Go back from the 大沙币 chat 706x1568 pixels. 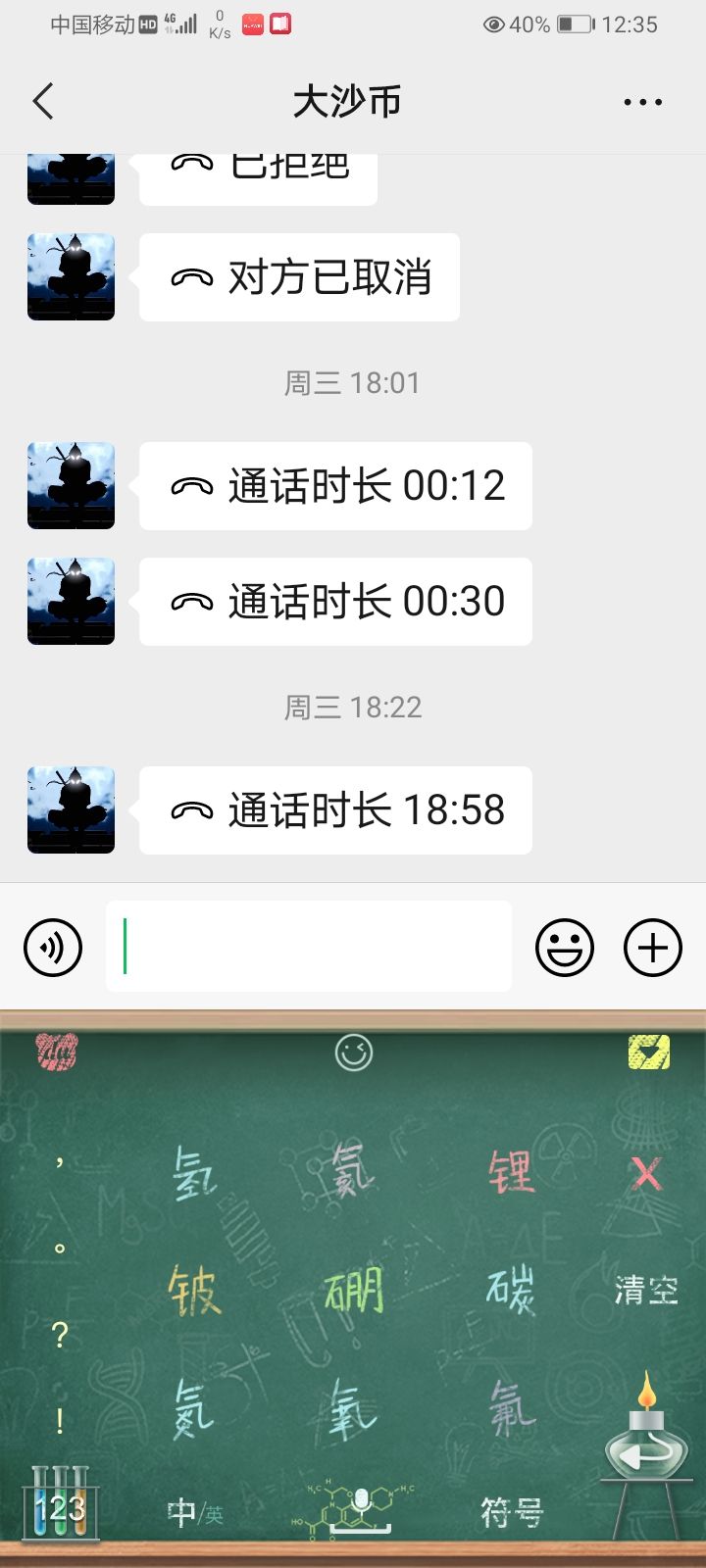click(43, 101)
